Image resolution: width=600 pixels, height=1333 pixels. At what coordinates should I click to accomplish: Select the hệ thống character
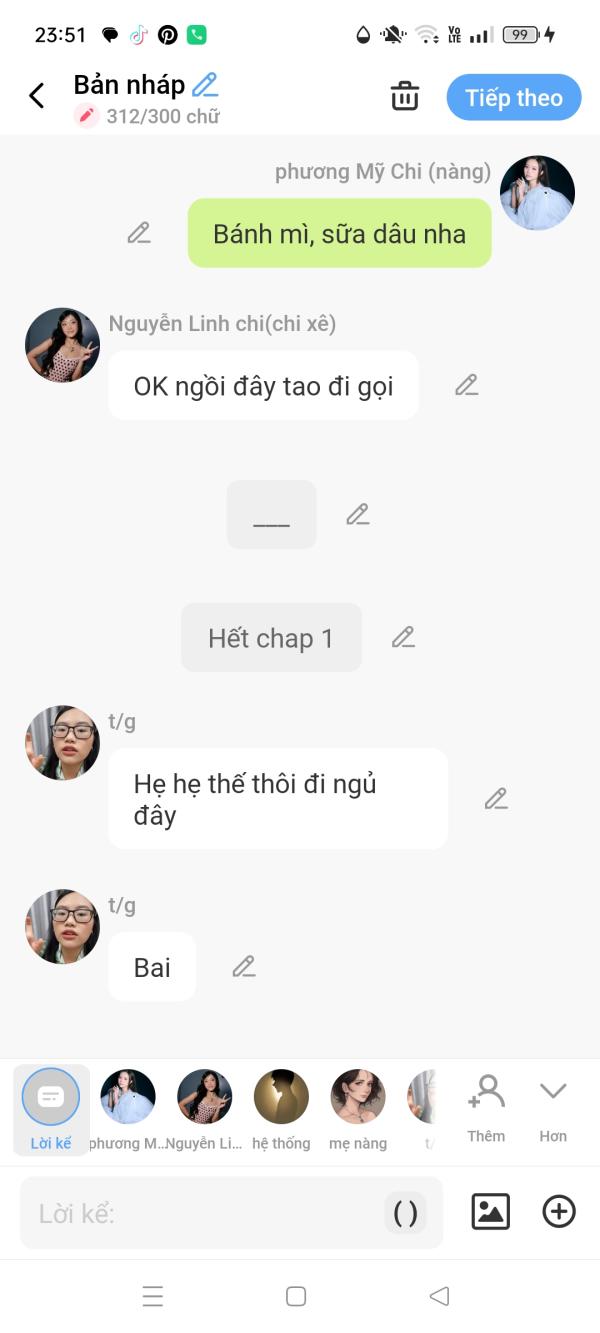click(x=281, y=1108)
